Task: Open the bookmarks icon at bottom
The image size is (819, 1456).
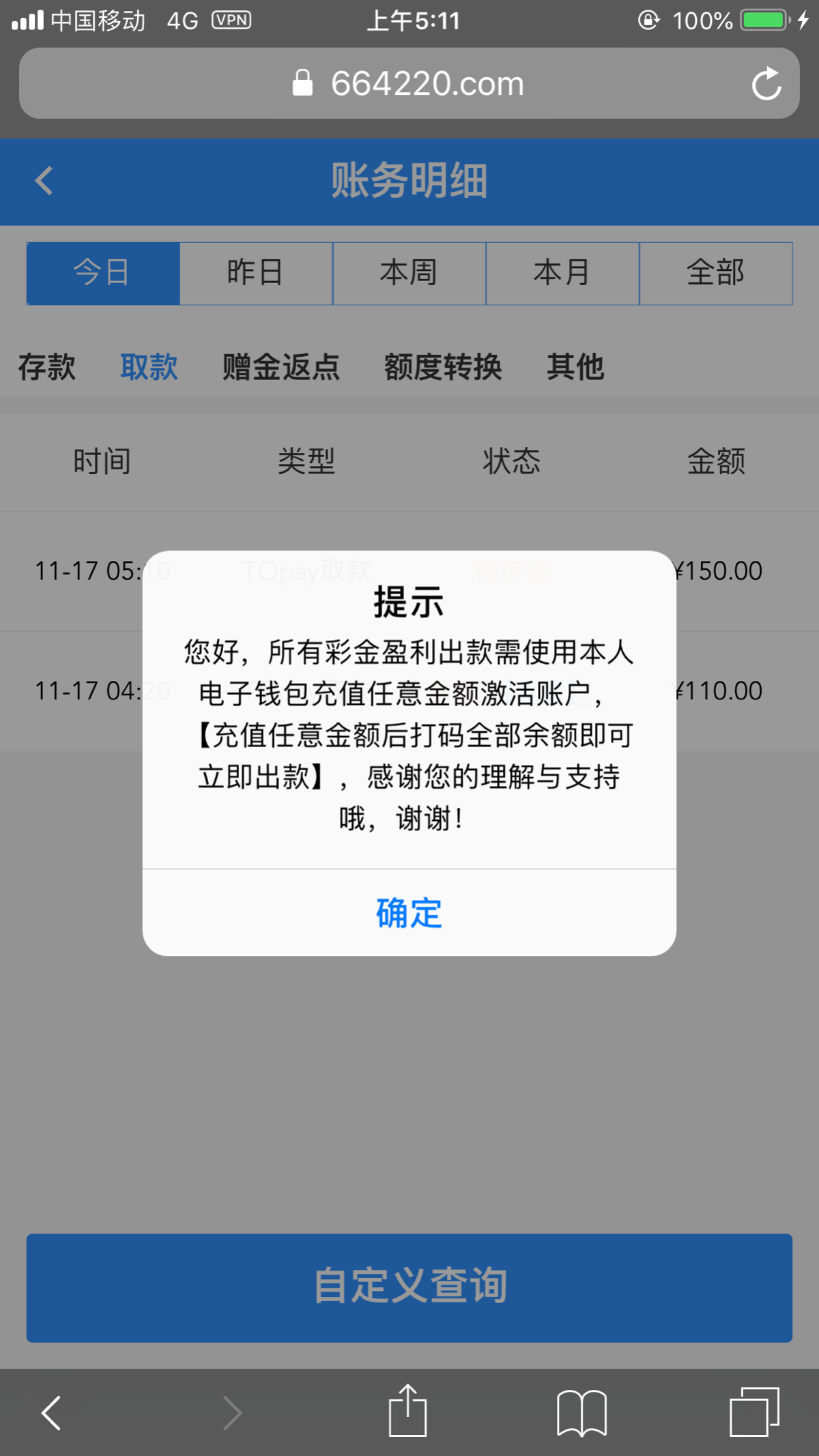Action: click(x=581, y=1412)
